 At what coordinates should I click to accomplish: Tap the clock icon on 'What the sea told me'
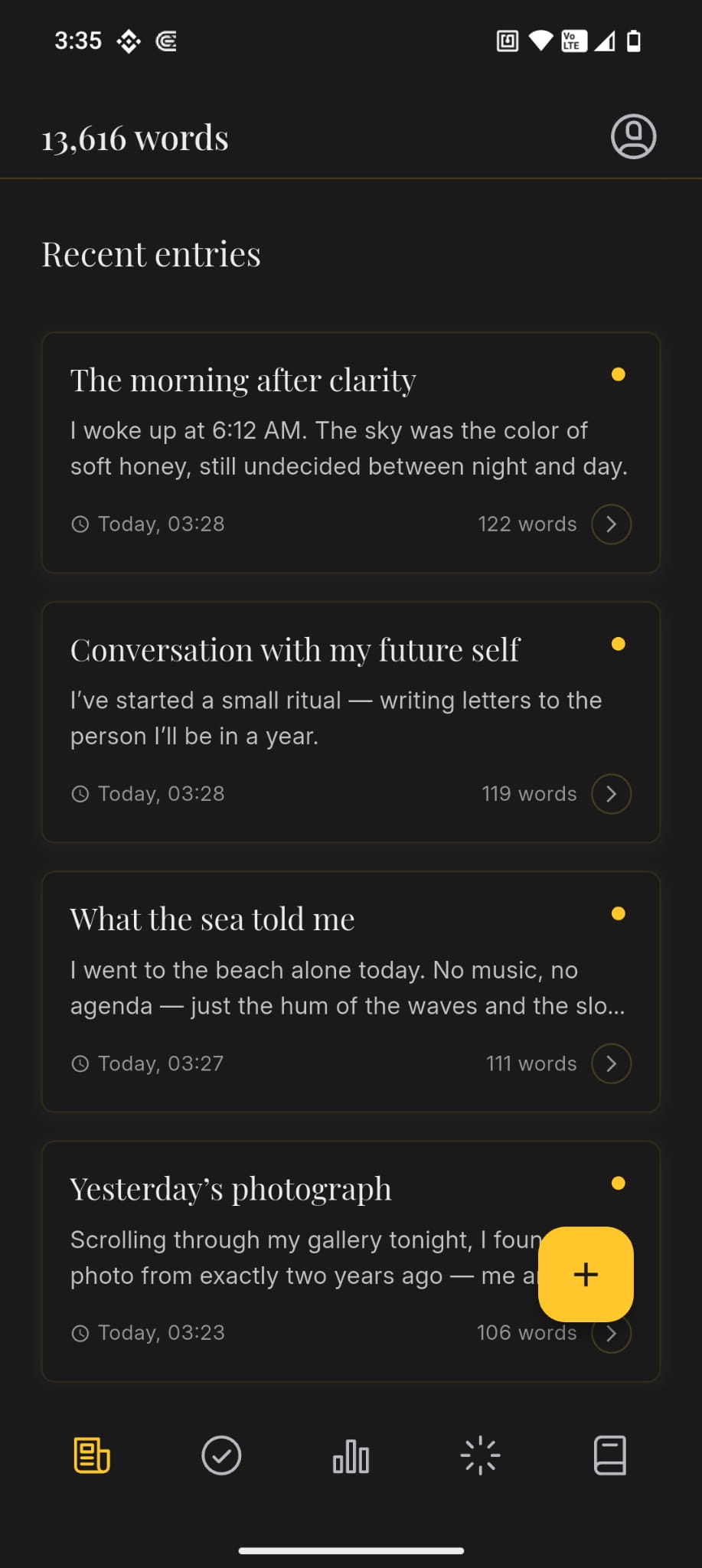80,1063
